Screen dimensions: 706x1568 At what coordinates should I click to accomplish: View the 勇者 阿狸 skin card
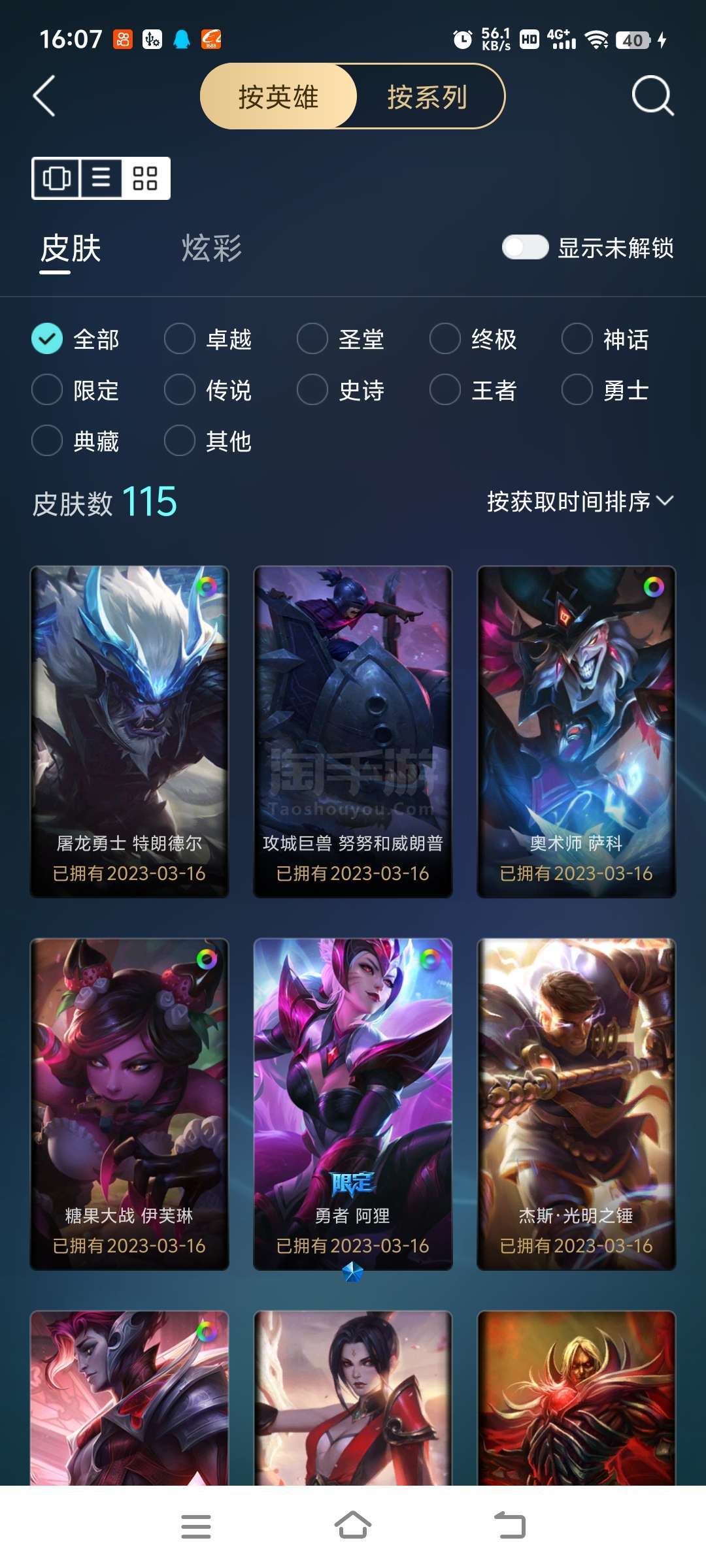tap(353, 1104)
